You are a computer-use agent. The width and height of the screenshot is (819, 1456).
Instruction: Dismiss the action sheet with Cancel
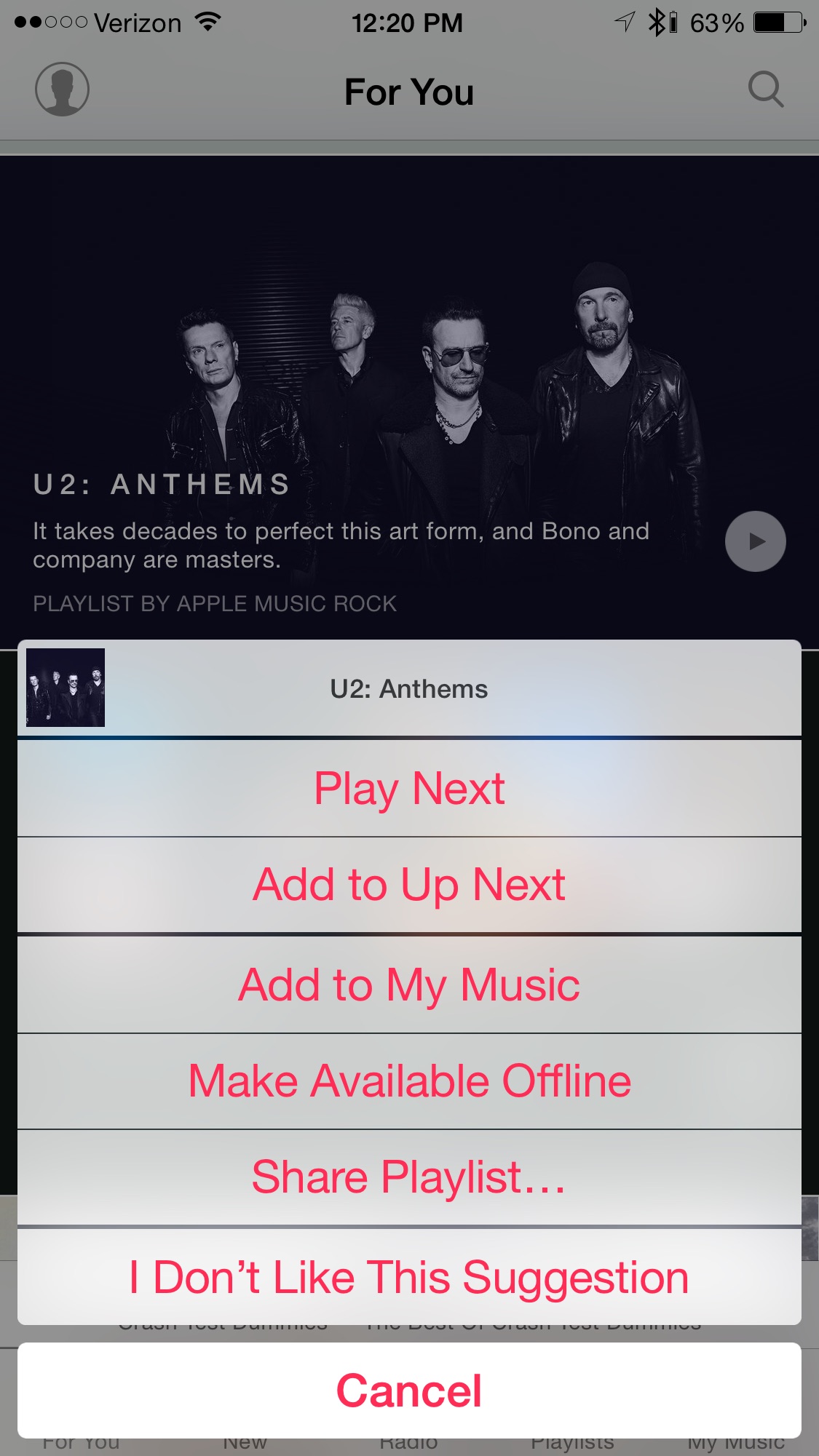(x=409, y=1391)
